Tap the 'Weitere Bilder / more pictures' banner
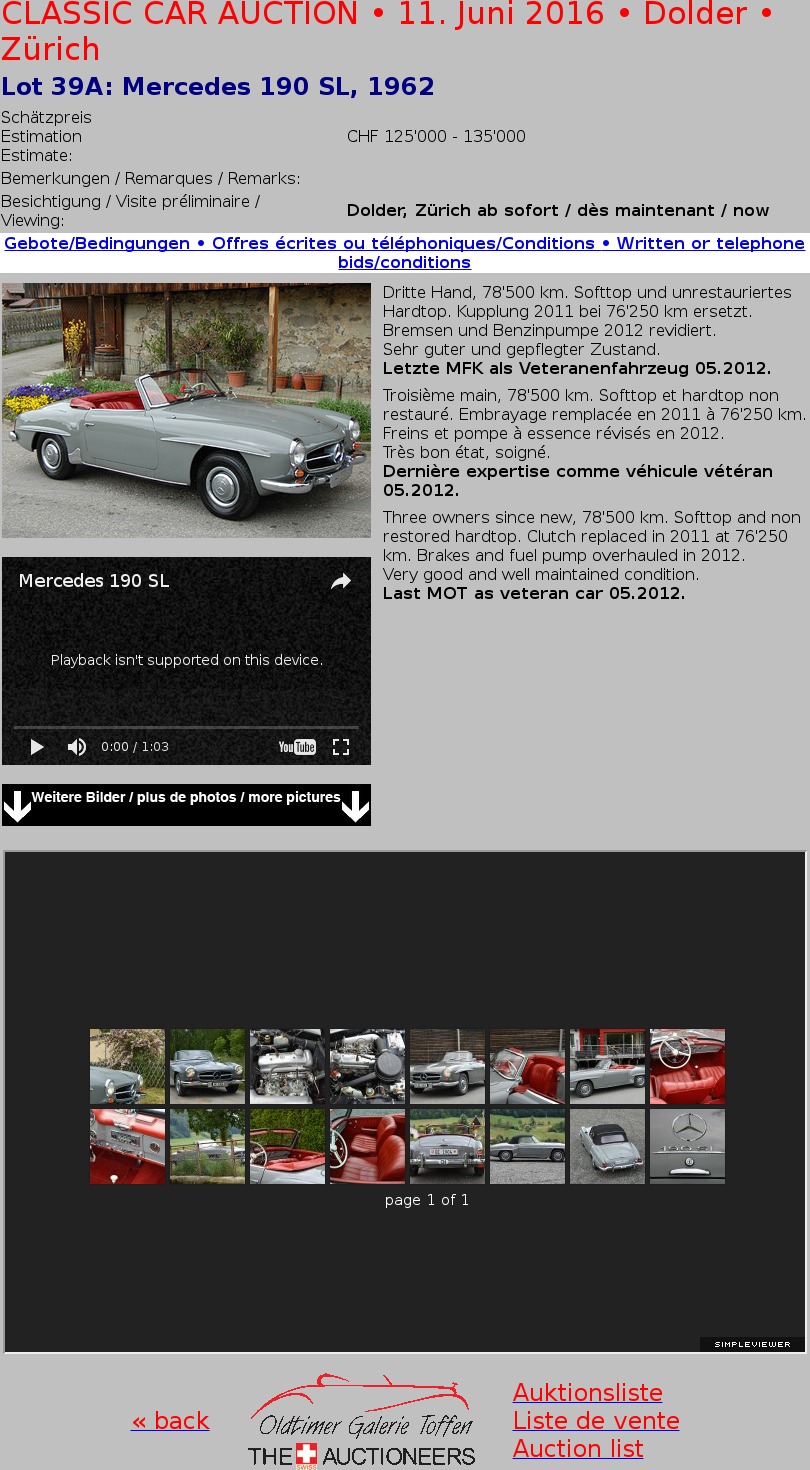The height and width of the screenshot is (1470, 810). (186, 804)
